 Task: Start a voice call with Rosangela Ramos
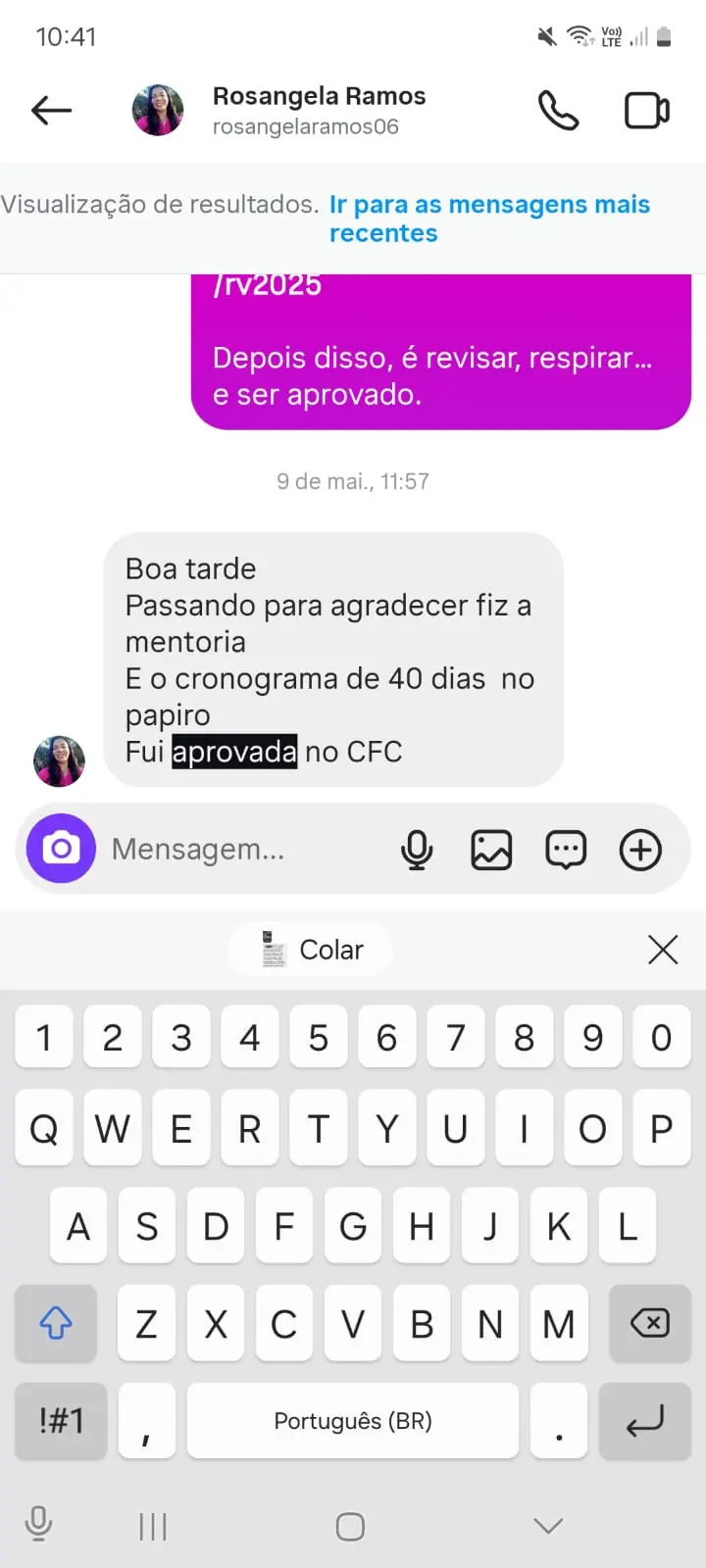[x=558, y=111]
